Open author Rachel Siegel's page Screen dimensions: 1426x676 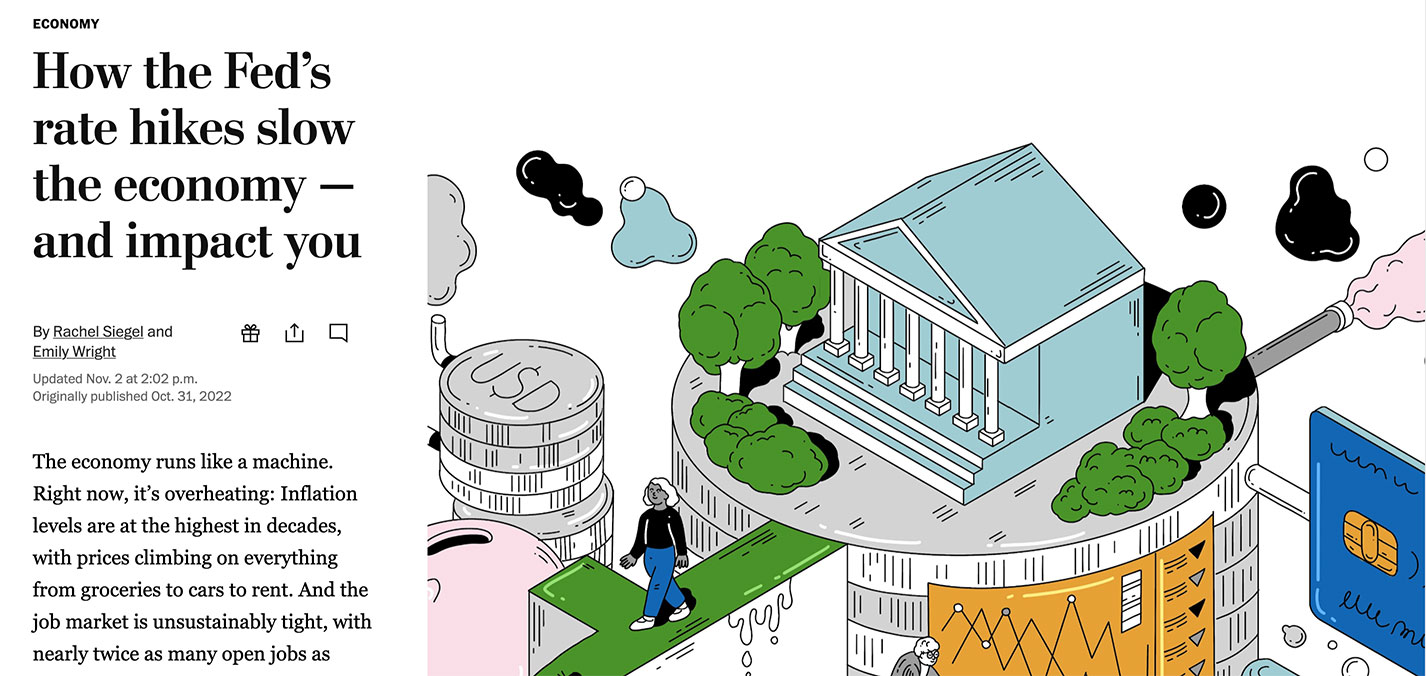[x=98, y=331]
